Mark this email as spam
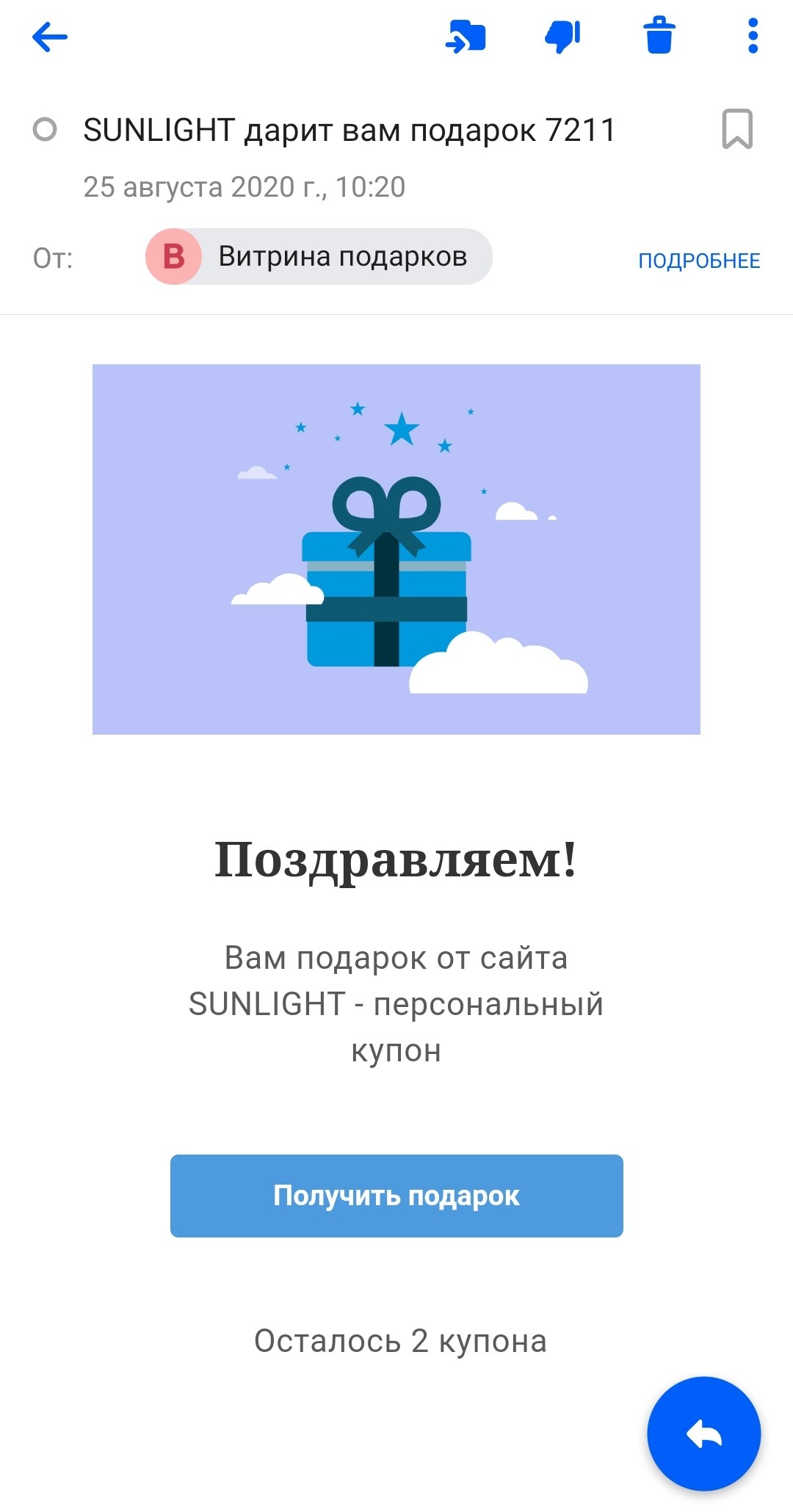Image resolution: width=793 pixels, height=1512 pixels. [x=562, y=37]
